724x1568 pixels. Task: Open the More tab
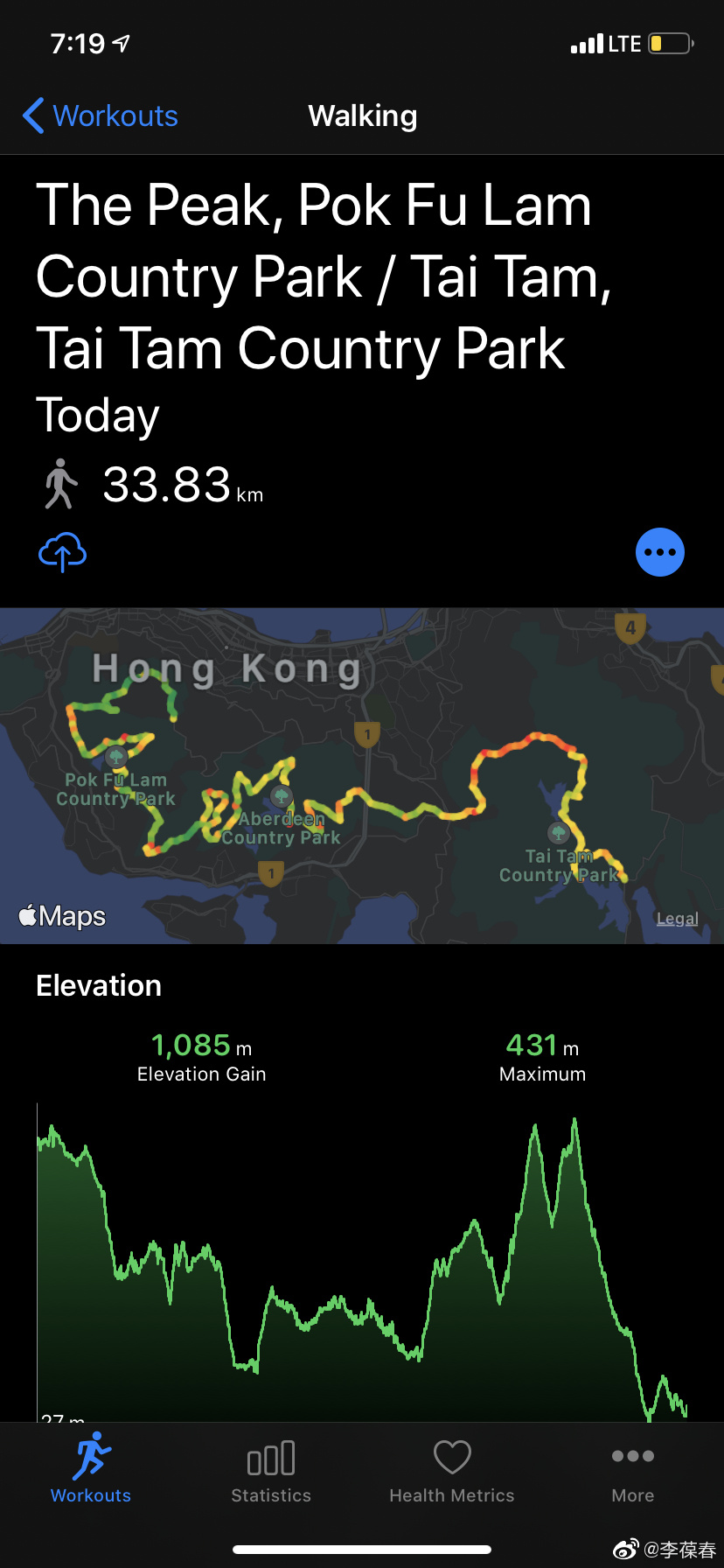pos(633,1472)
